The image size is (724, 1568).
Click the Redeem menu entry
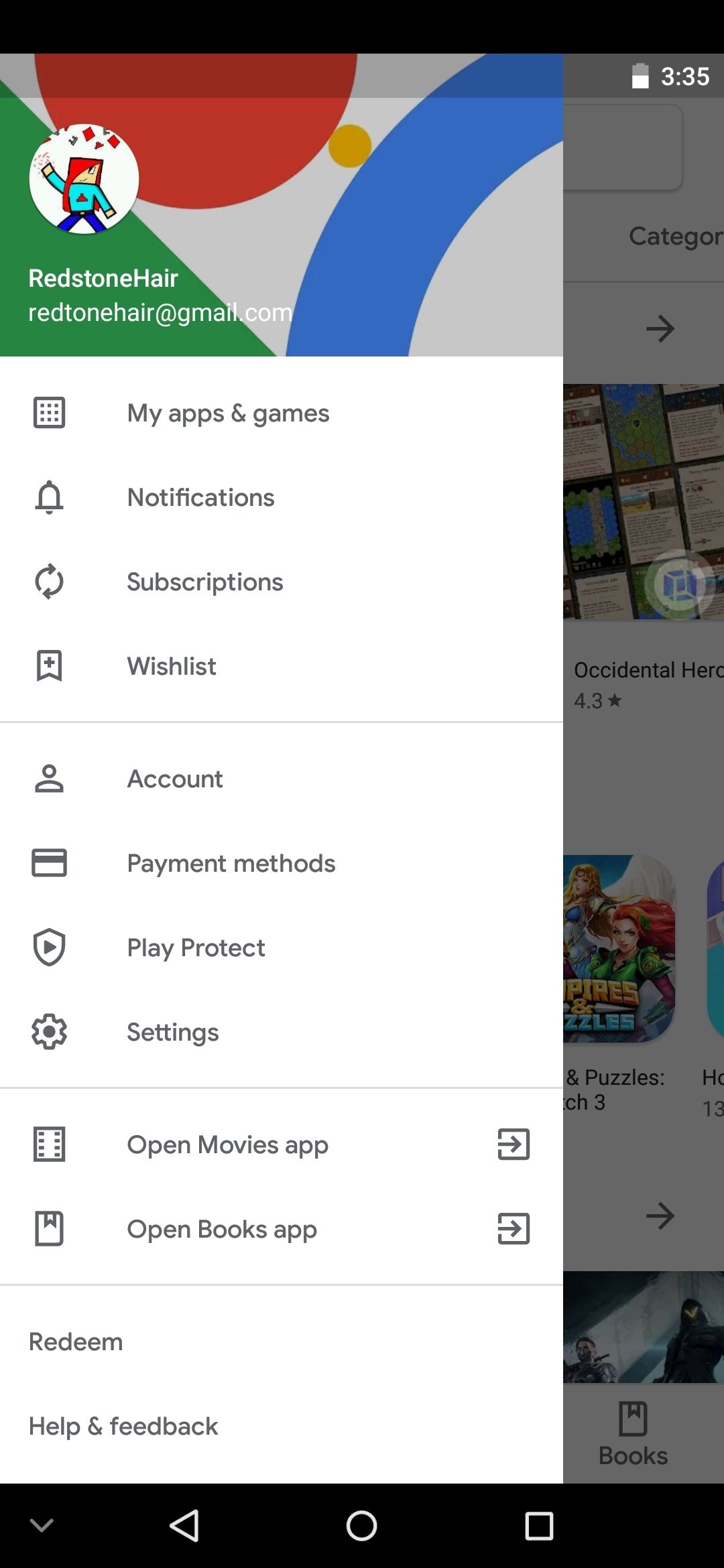coord(75,1341)
